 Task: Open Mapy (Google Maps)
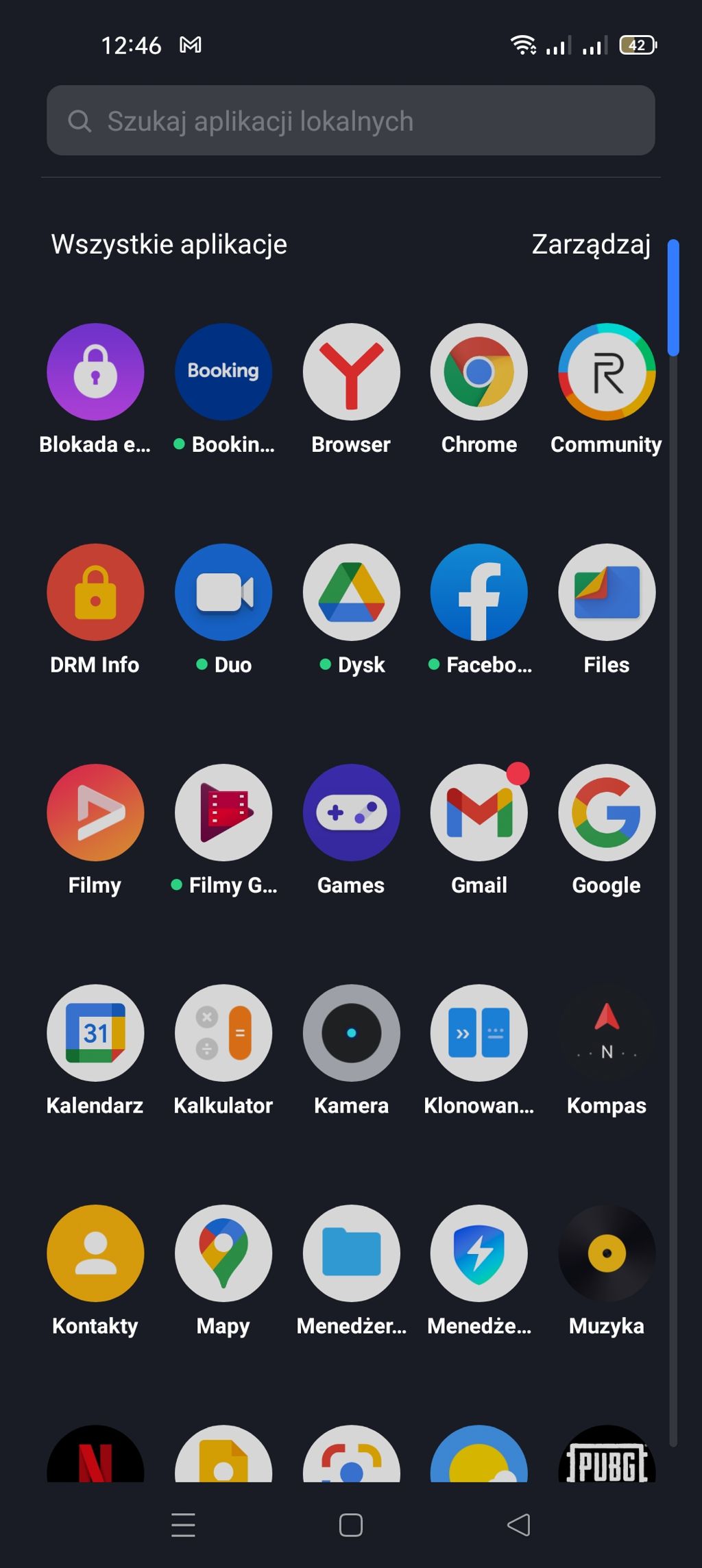(x=223, y=1253)
